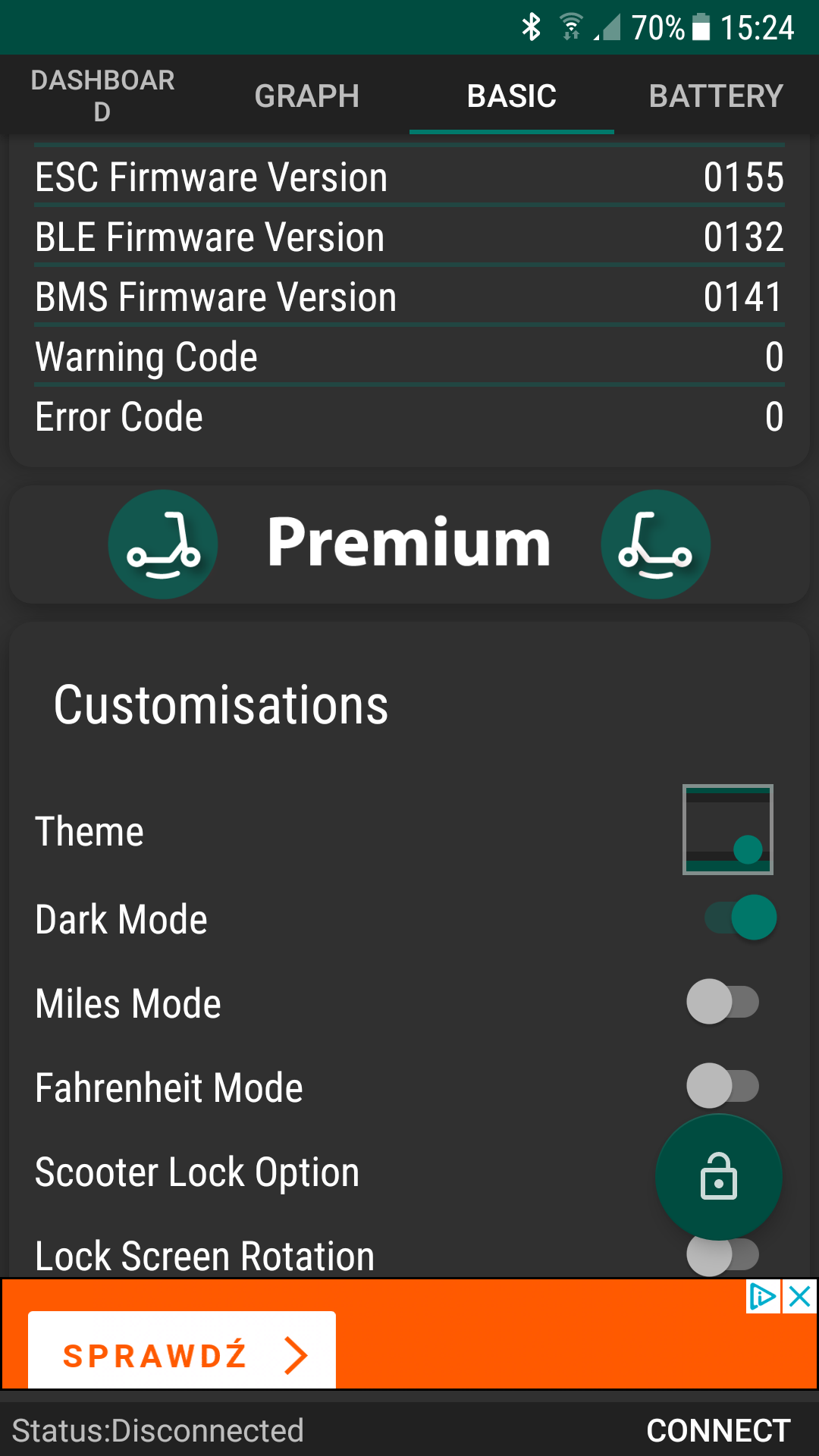819x1456 pixels.
Task: Tap the floating scooter lock button
Action: click(x=718, y=1177)
